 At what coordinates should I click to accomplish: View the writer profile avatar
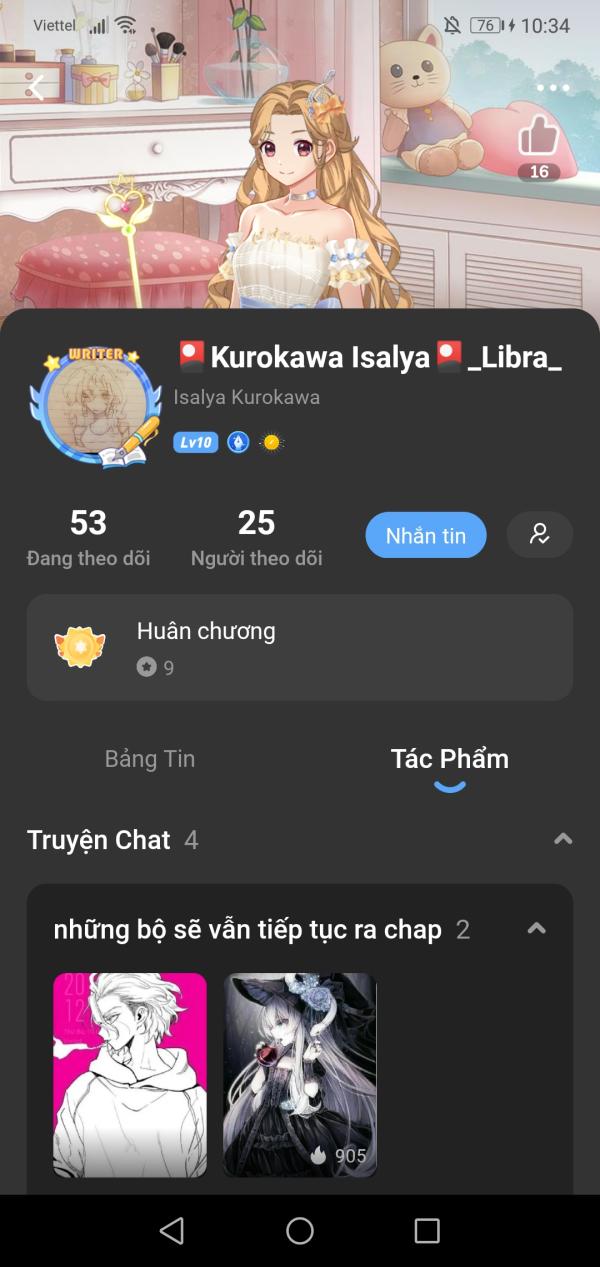[x=96, y=407]
